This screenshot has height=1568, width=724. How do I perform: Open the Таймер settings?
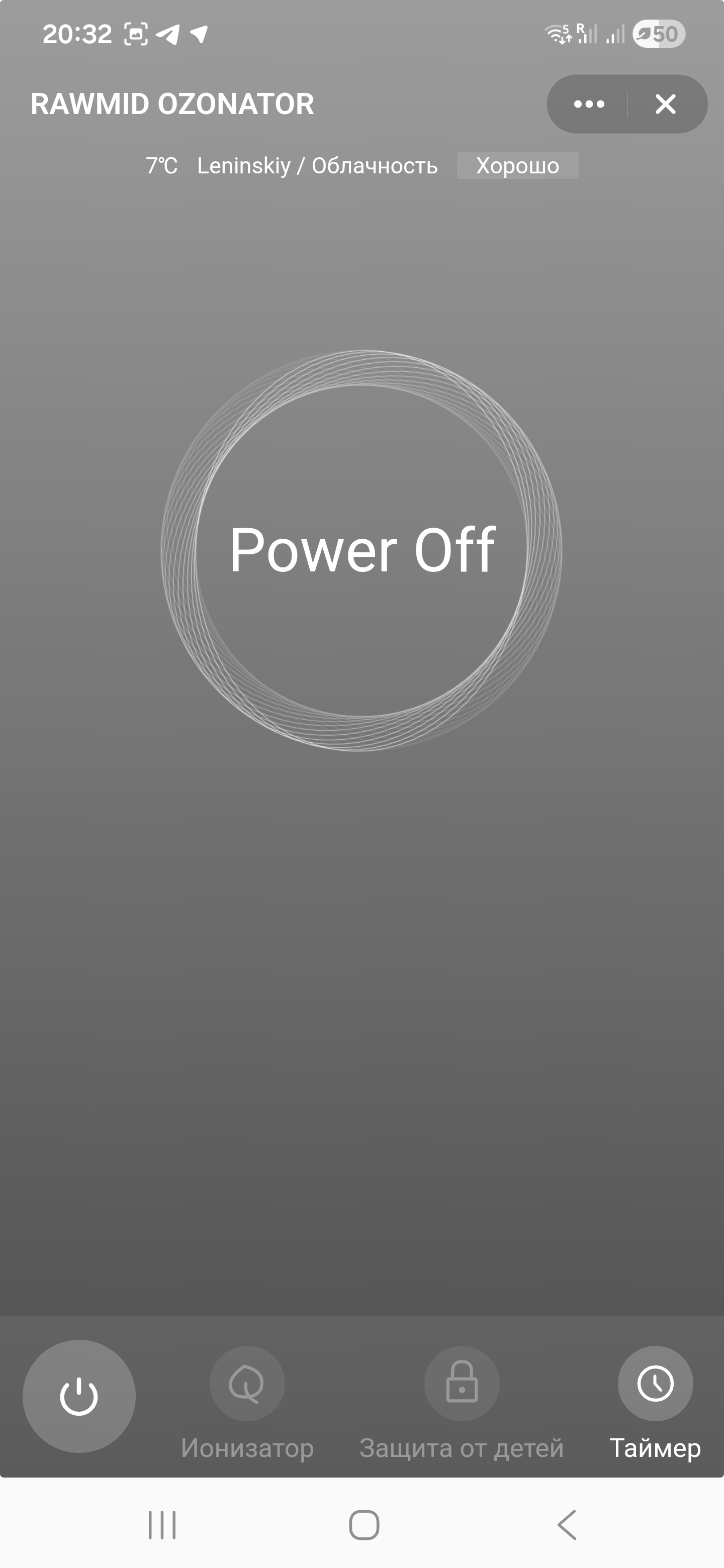[655, 1384]
